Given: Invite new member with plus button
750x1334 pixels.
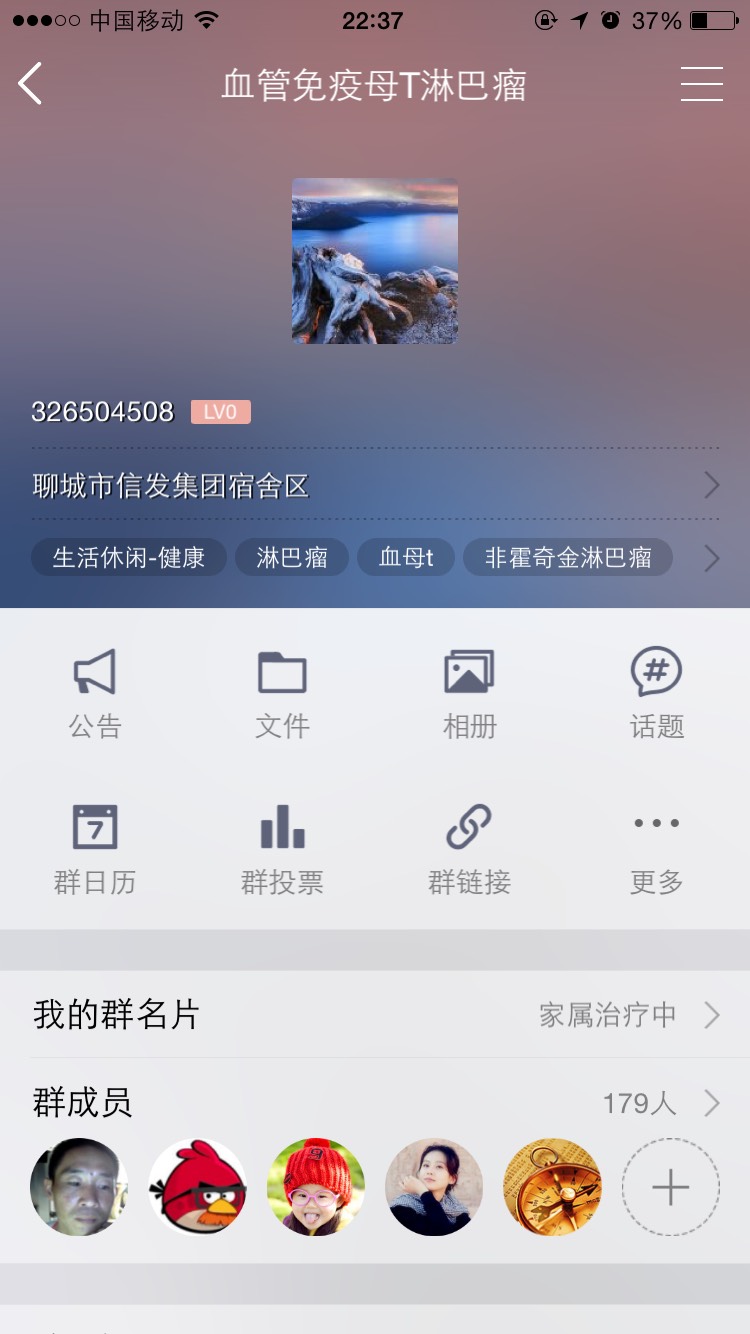Looking at the screenshot, I should pos(670,1187).
